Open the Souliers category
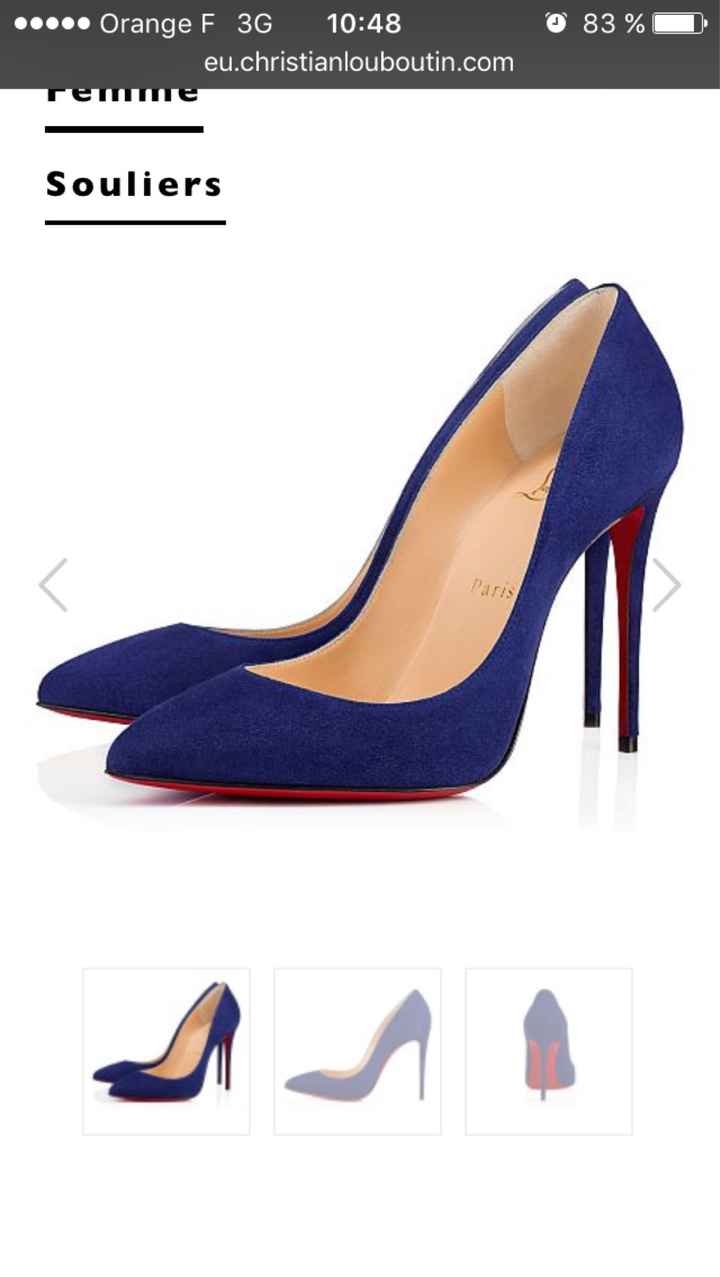The width and height of the screenshot is (720, 1277). (133, 184)
